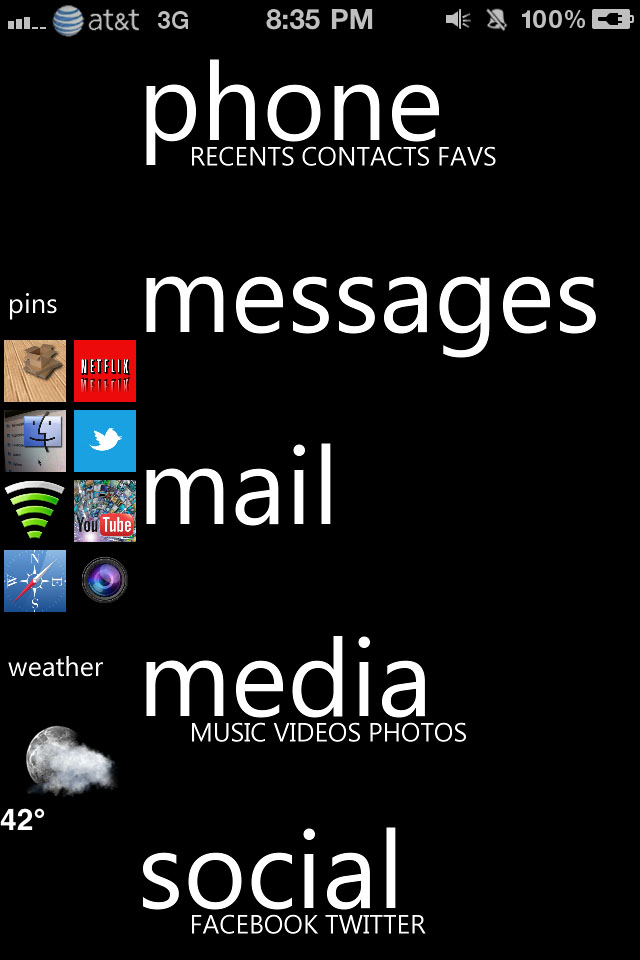Open the Finder face pinned app

[35, 441]
